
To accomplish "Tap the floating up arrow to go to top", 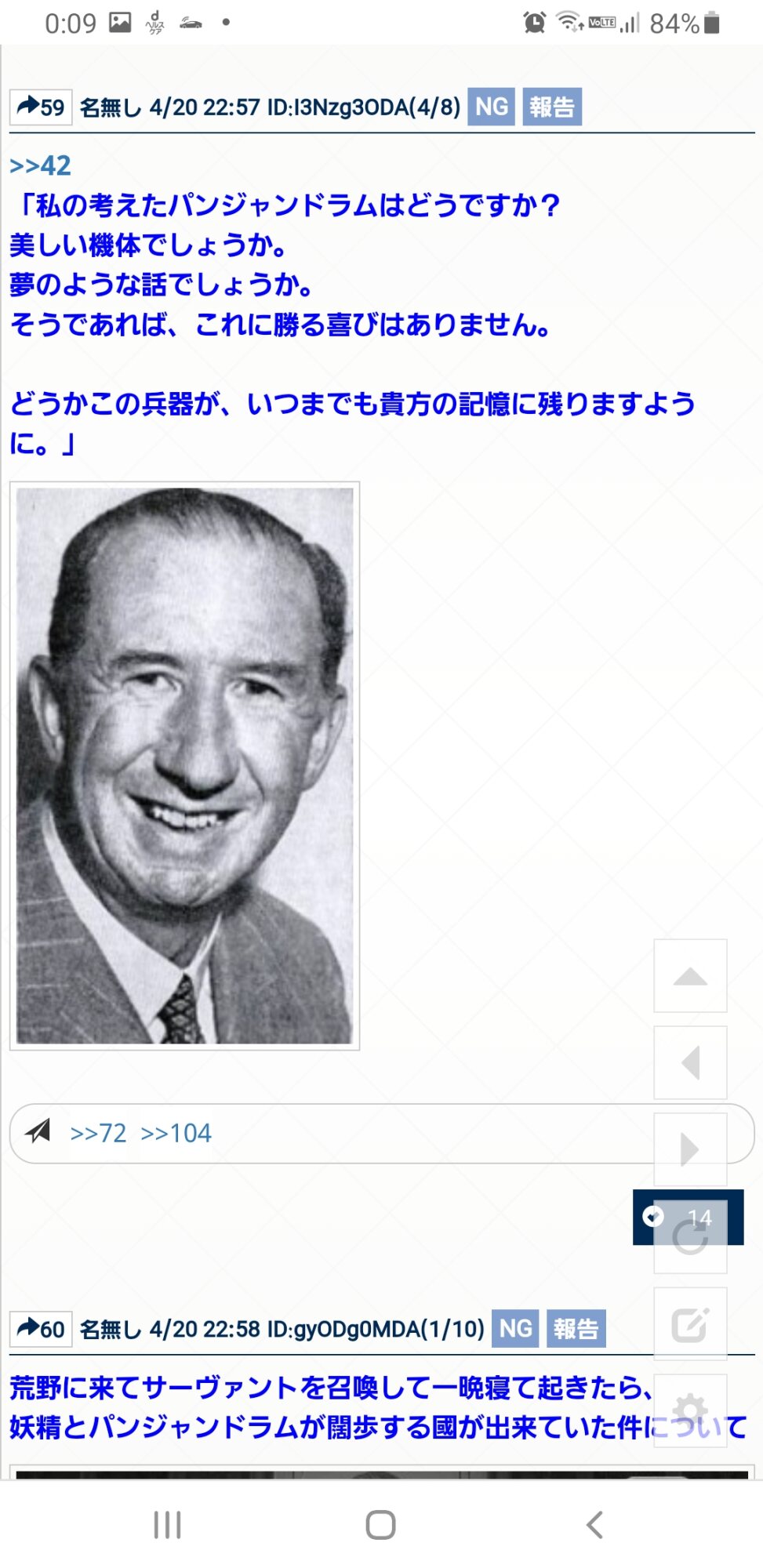I will click(x=690, y=976).
